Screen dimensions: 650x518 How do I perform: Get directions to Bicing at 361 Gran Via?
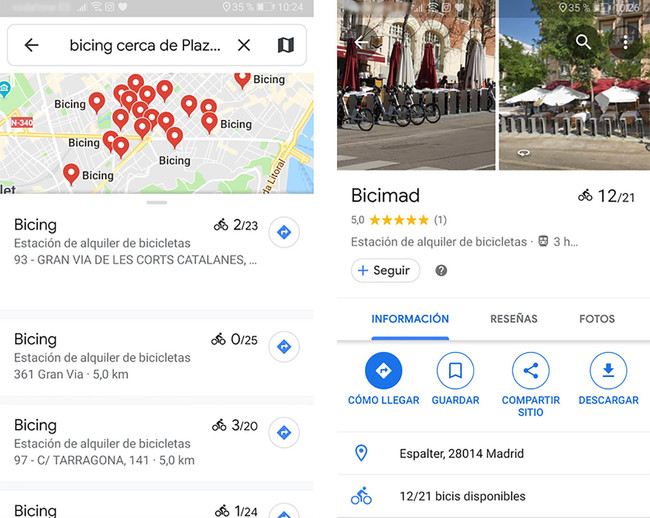click(284, 347)
